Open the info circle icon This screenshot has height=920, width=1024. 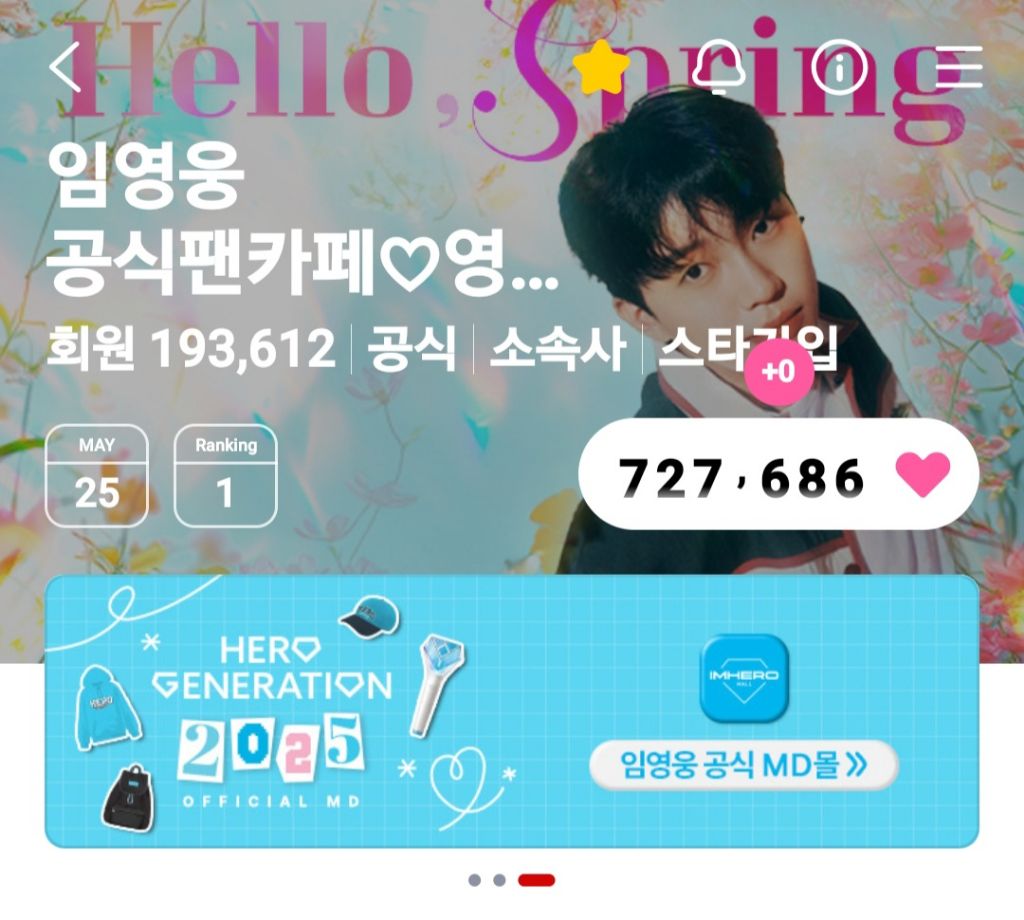(x=839, y=67)
